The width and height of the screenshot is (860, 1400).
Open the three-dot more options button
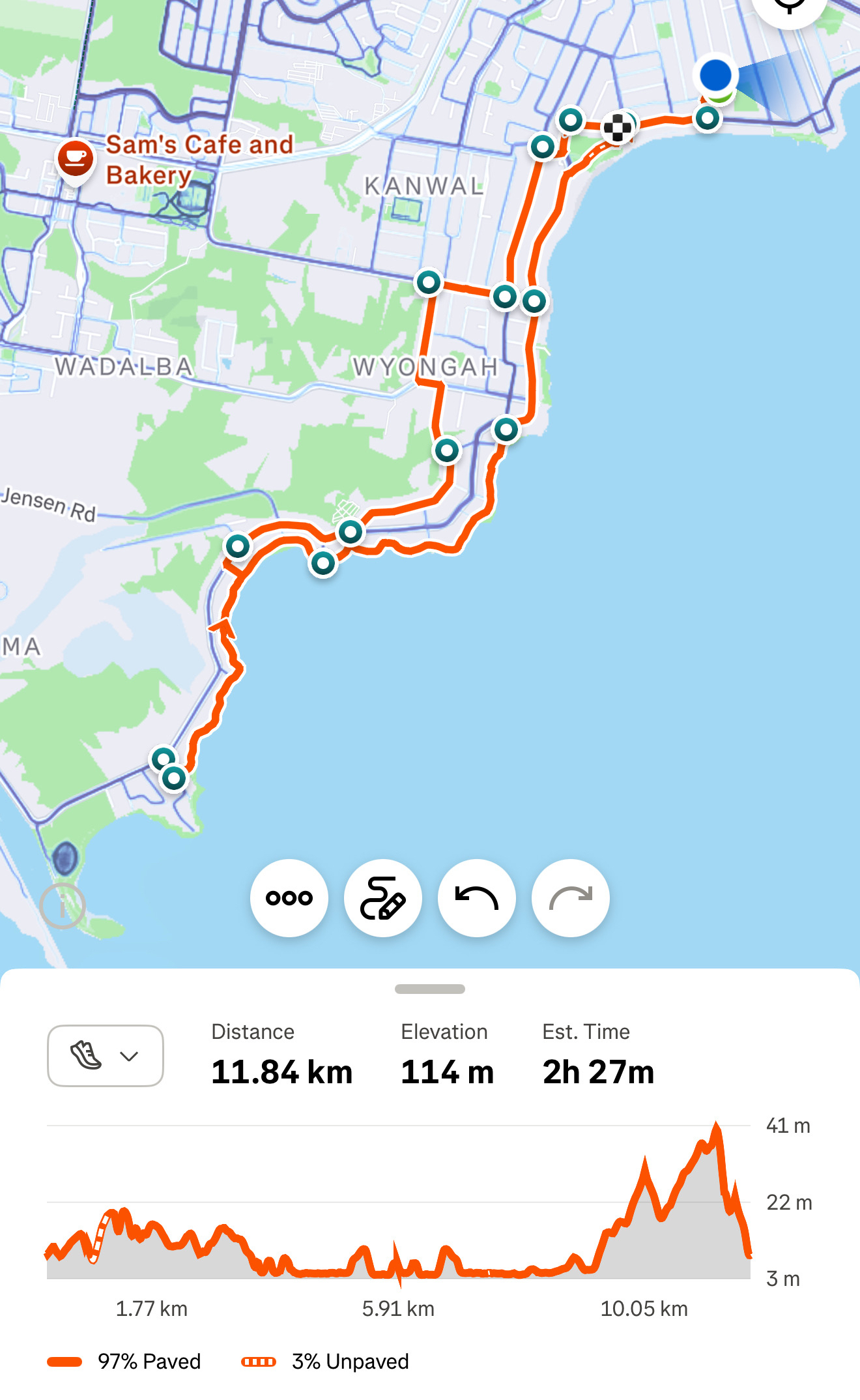[x=289, y=897]
